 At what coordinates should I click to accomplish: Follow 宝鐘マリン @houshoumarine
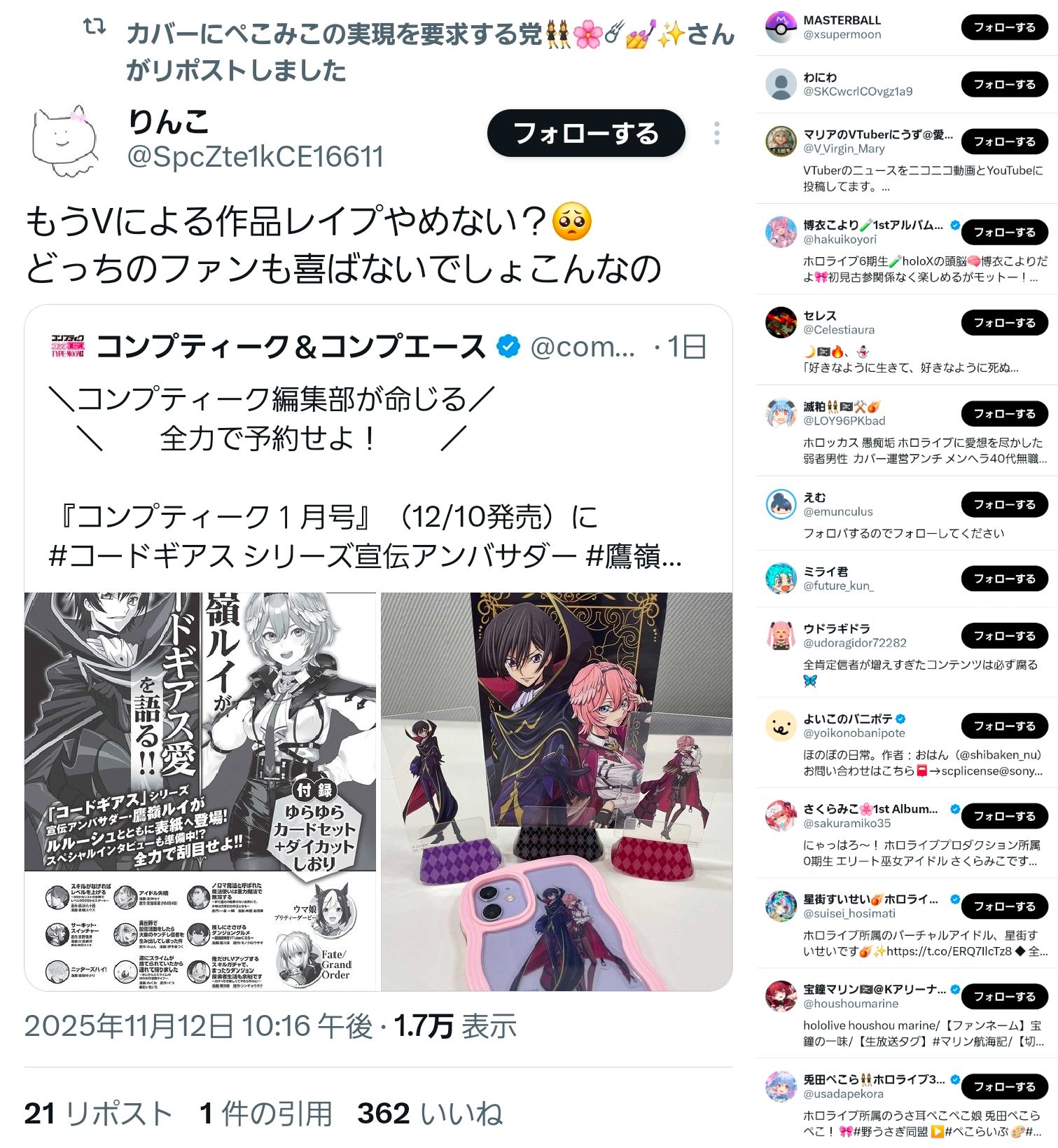point(1005,997)
